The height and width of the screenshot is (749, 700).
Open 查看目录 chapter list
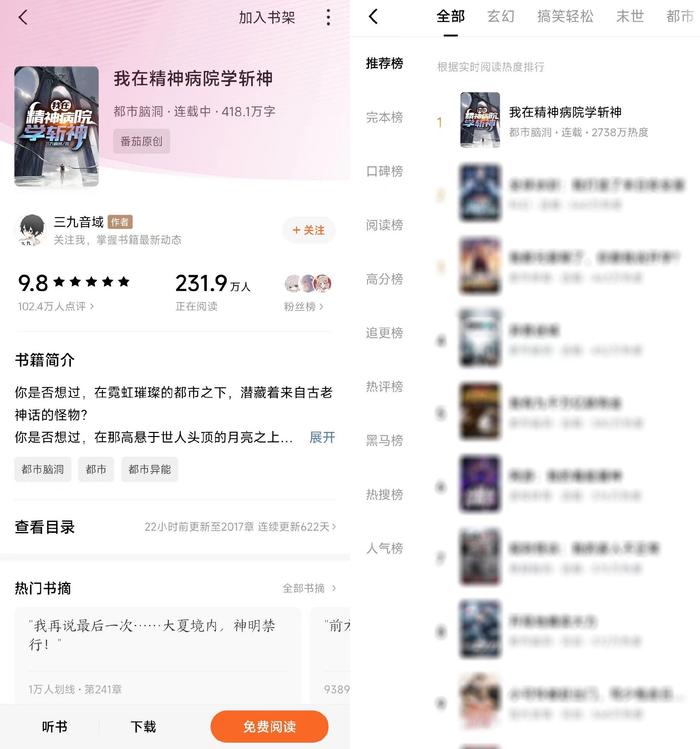(x=45, y=526)
